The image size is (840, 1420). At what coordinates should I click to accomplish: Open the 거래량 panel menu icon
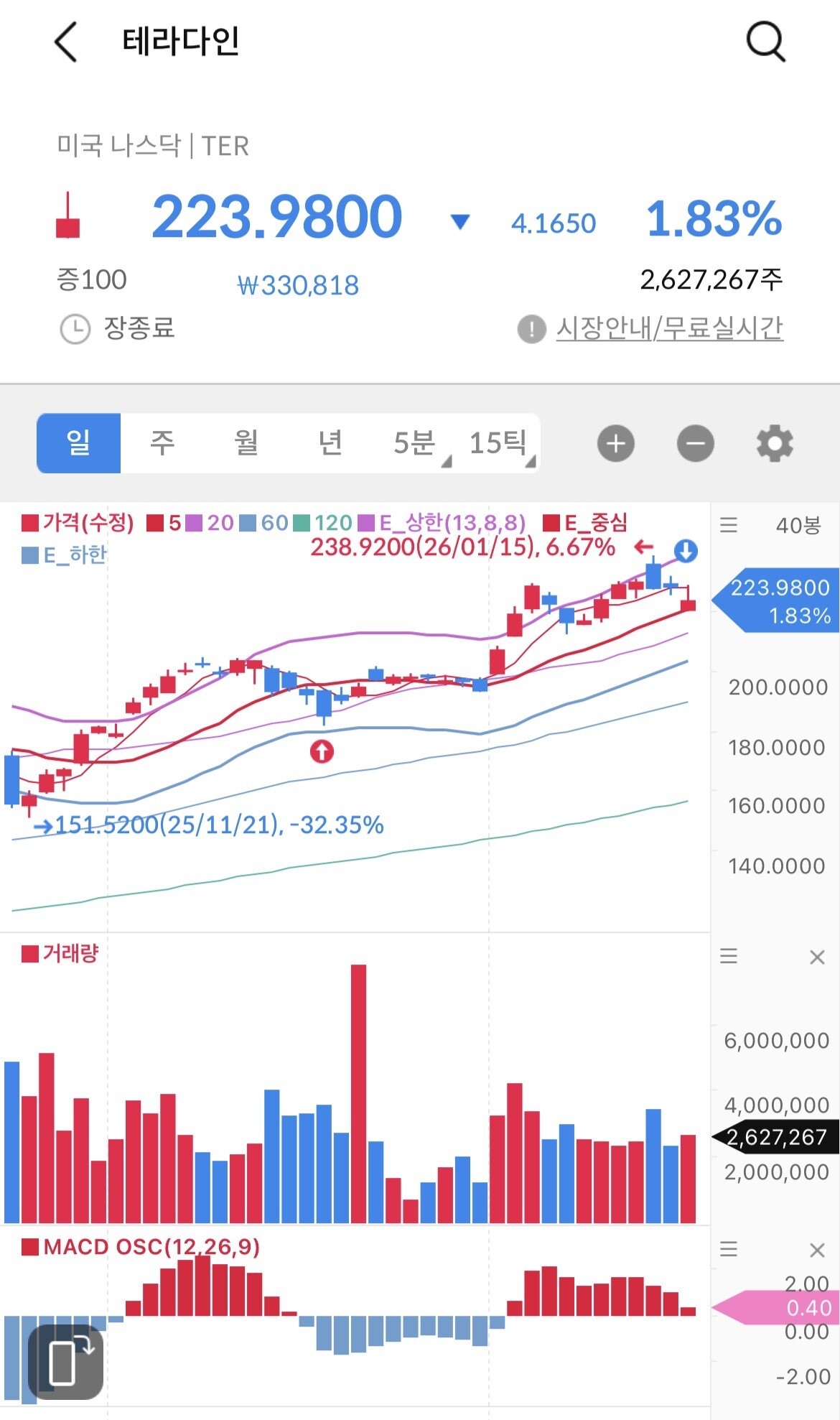pos(729,956)
